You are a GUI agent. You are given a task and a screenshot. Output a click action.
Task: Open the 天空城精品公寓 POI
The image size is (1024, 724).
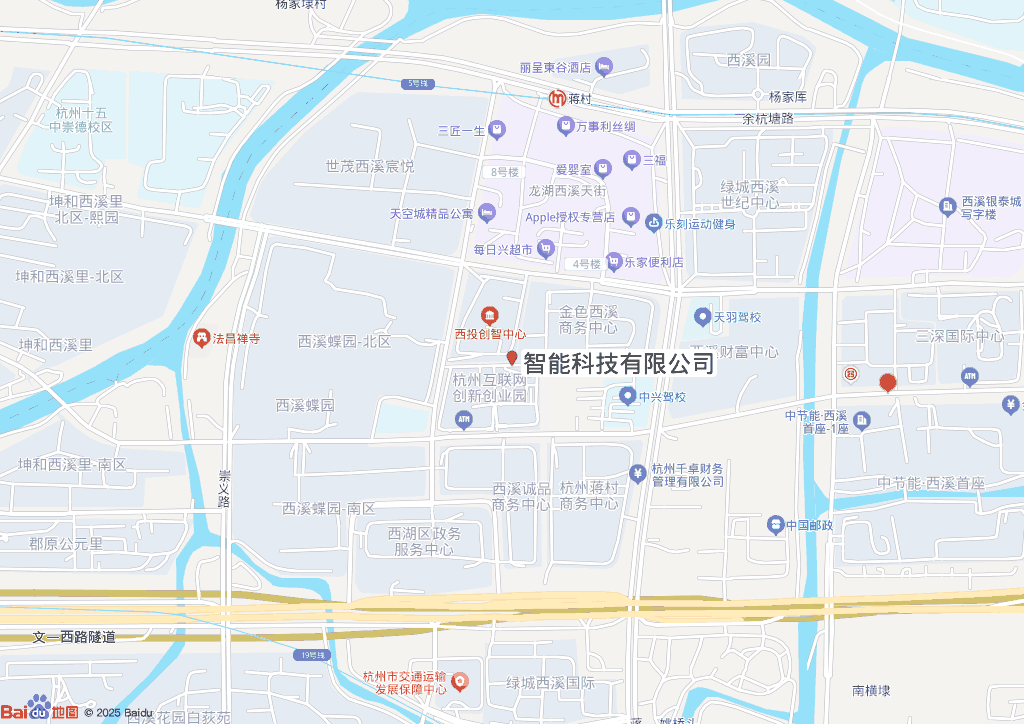tap(486, 212)
